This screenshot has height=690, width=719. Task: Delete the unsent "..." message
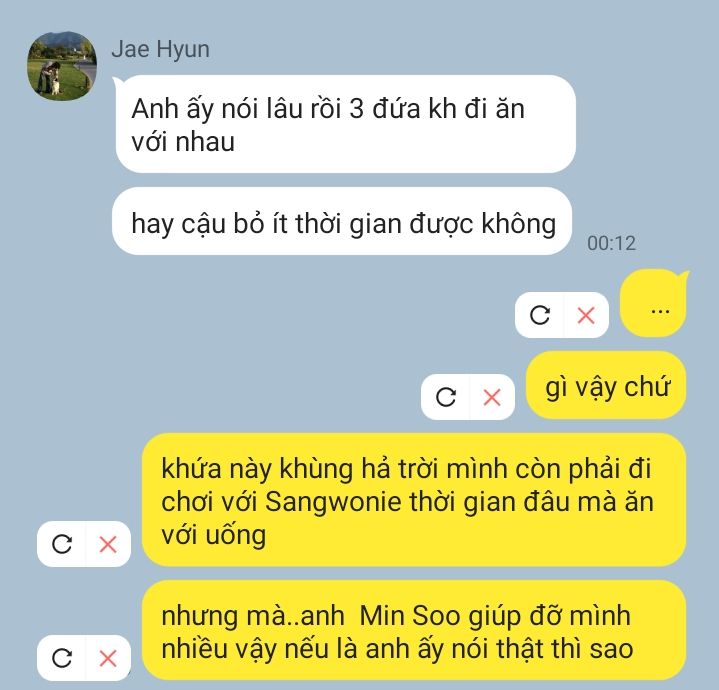coord(586,315)
